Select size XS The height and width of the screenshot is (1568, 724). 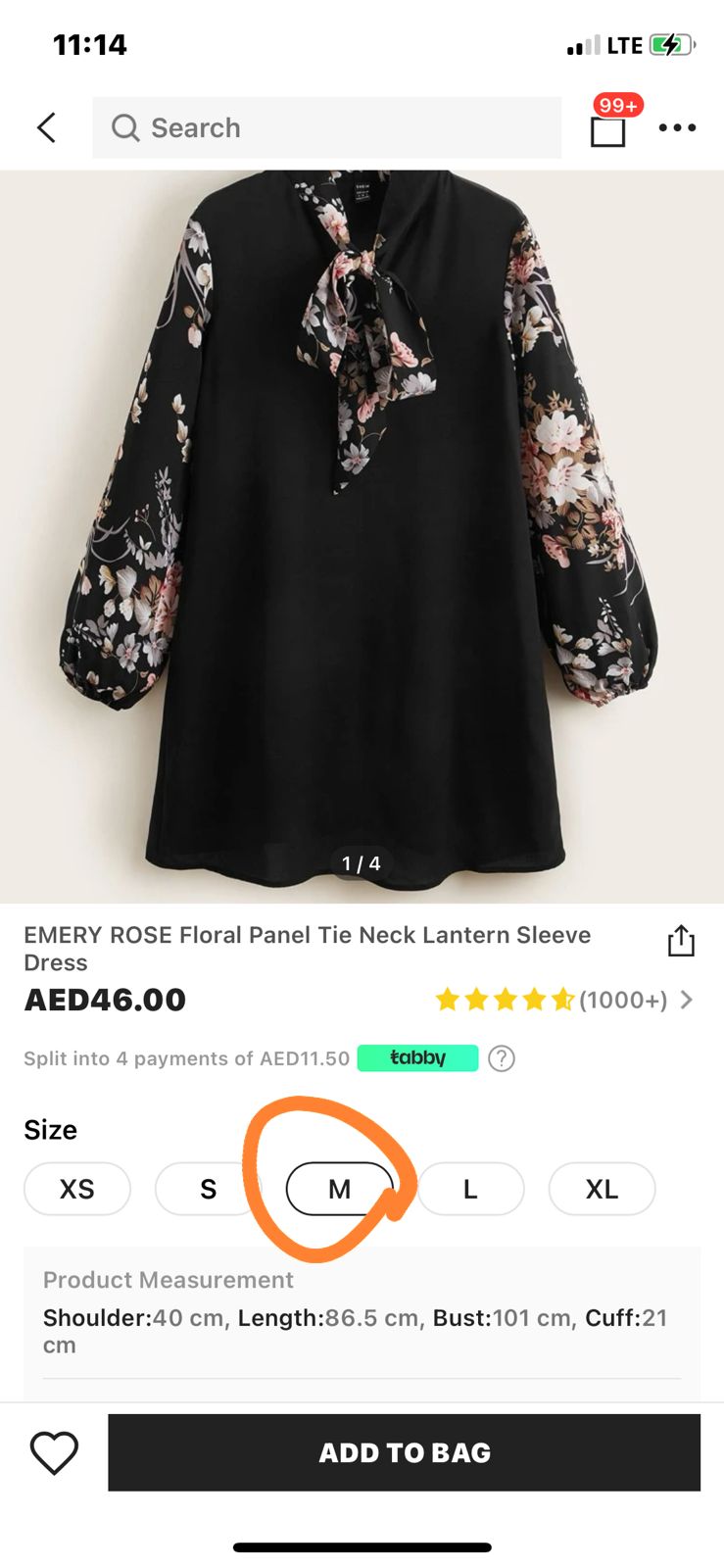pos(77,1189)
